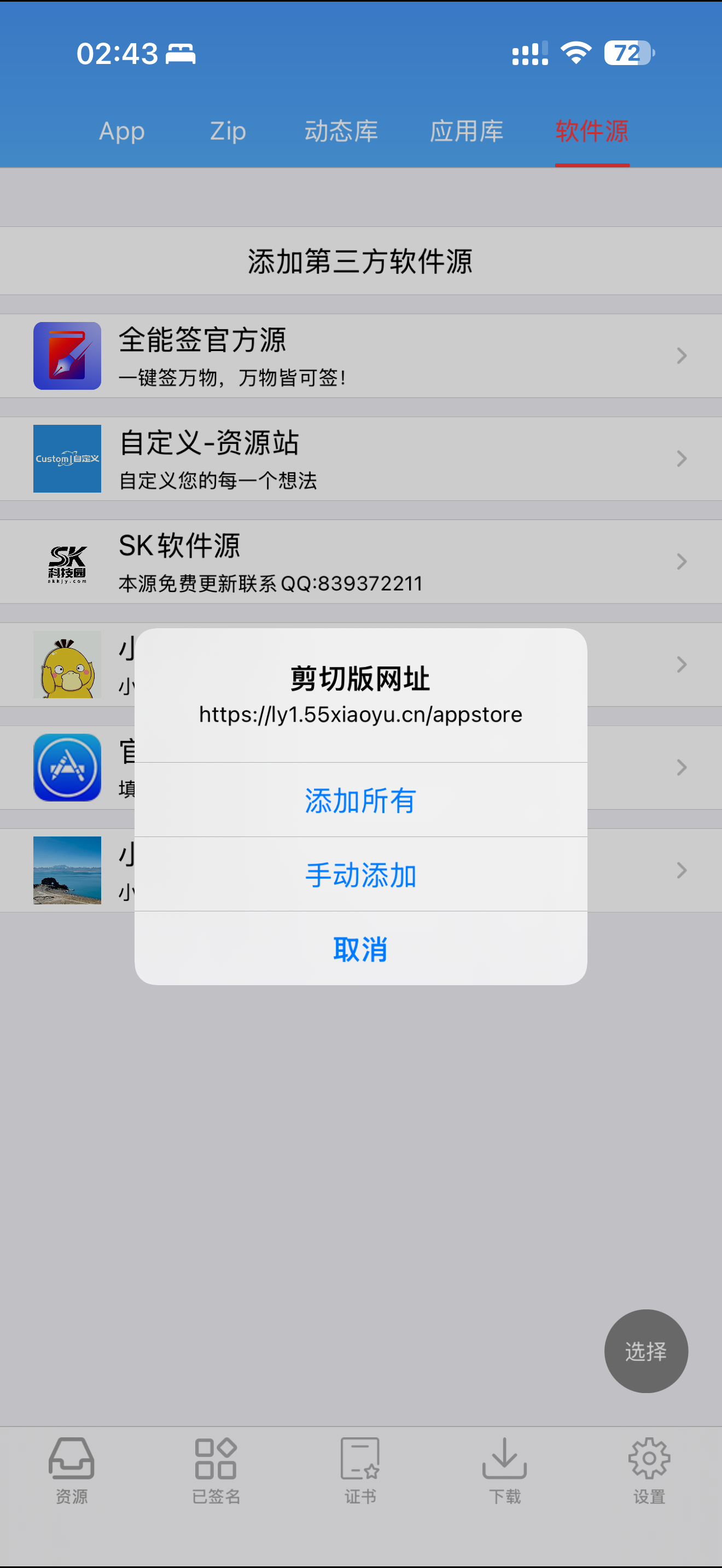Open the 证书 bottom tab

pyautogui.click(x=360, y=1470)
